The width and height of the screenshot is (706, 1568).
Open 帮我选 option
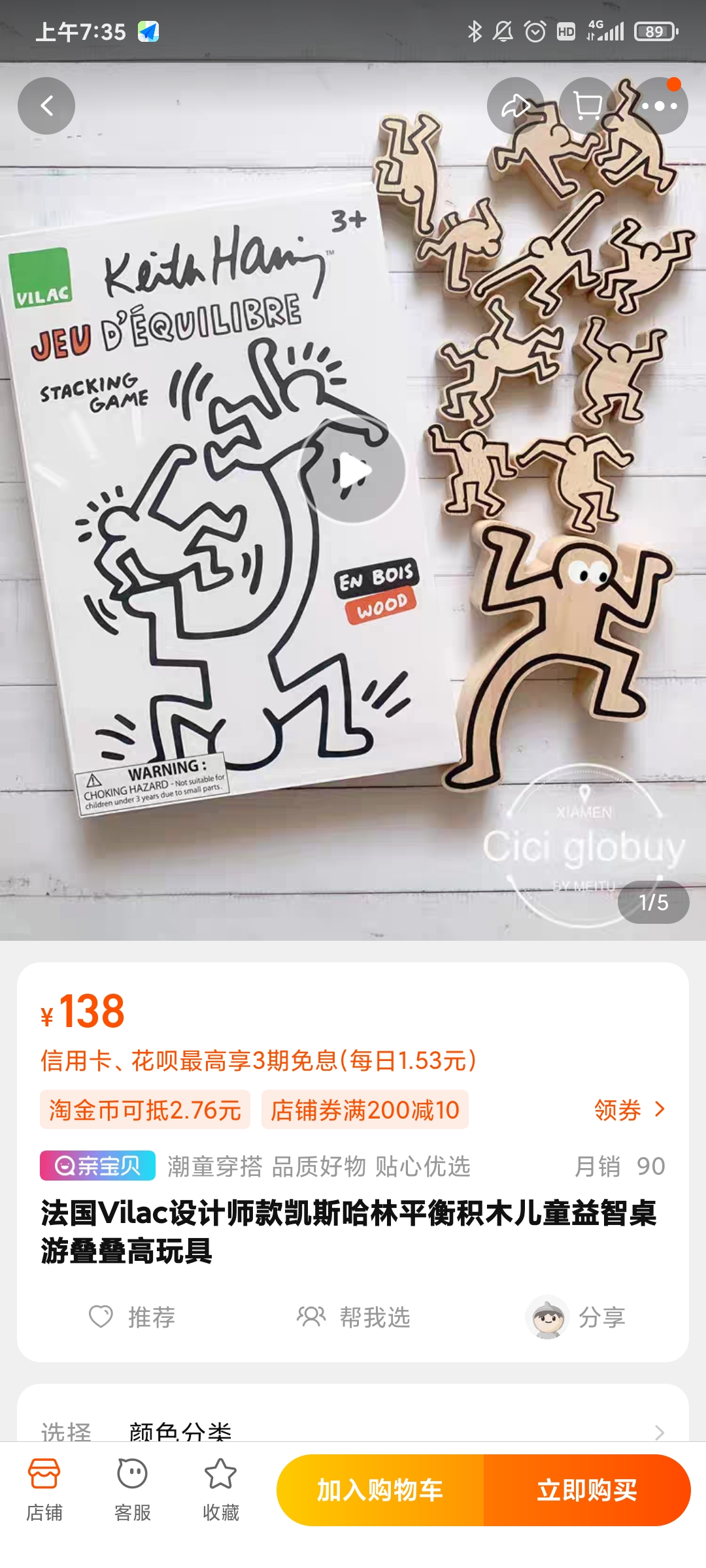coord(354,1316)
